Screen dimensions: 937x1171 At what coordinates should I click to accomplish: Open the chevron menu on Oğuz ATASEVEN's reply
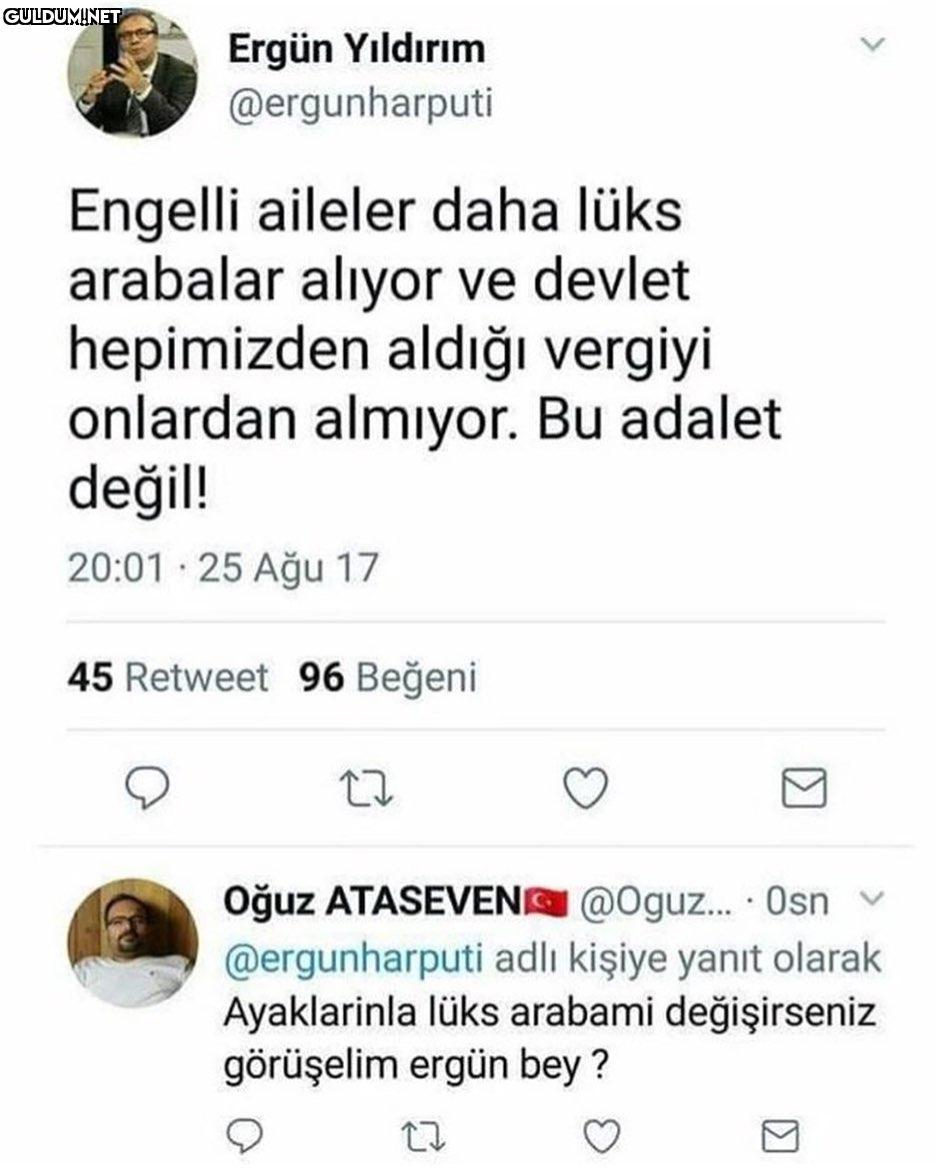[x=872, y=898]
